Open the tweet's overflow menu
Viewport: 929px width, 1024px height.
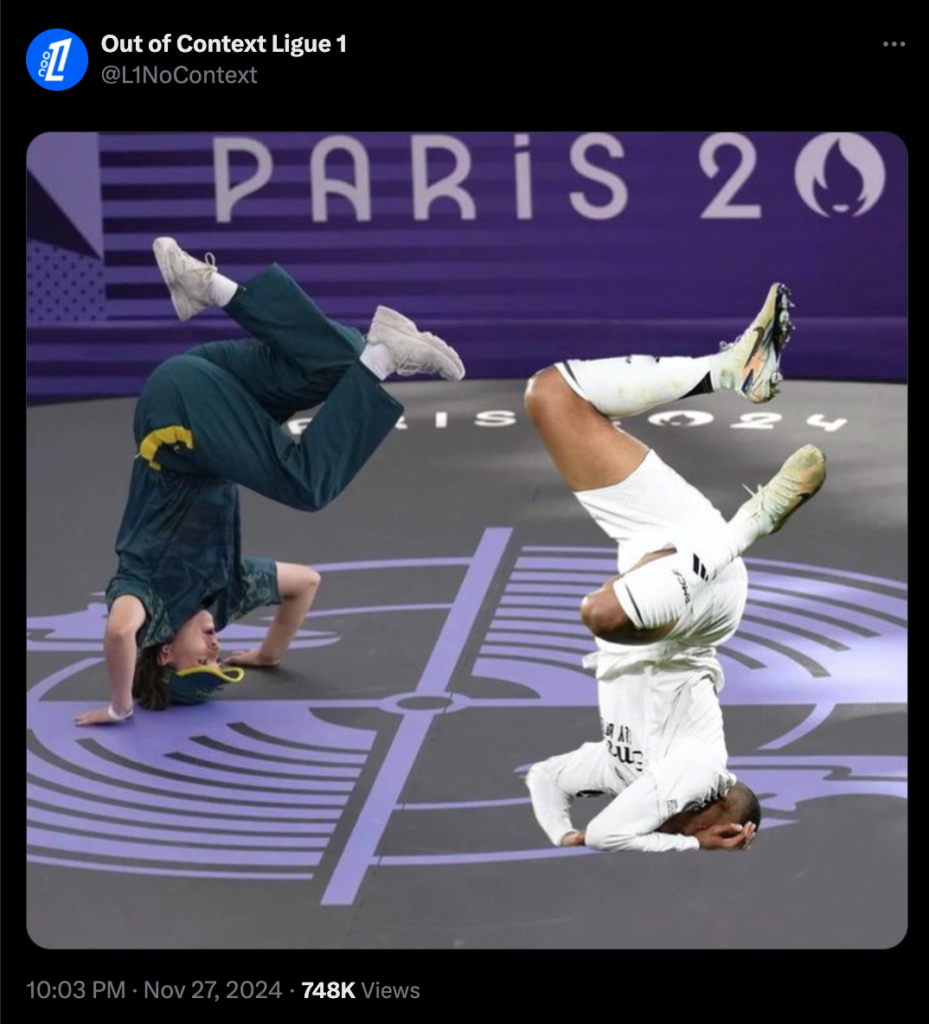[894, 45]
